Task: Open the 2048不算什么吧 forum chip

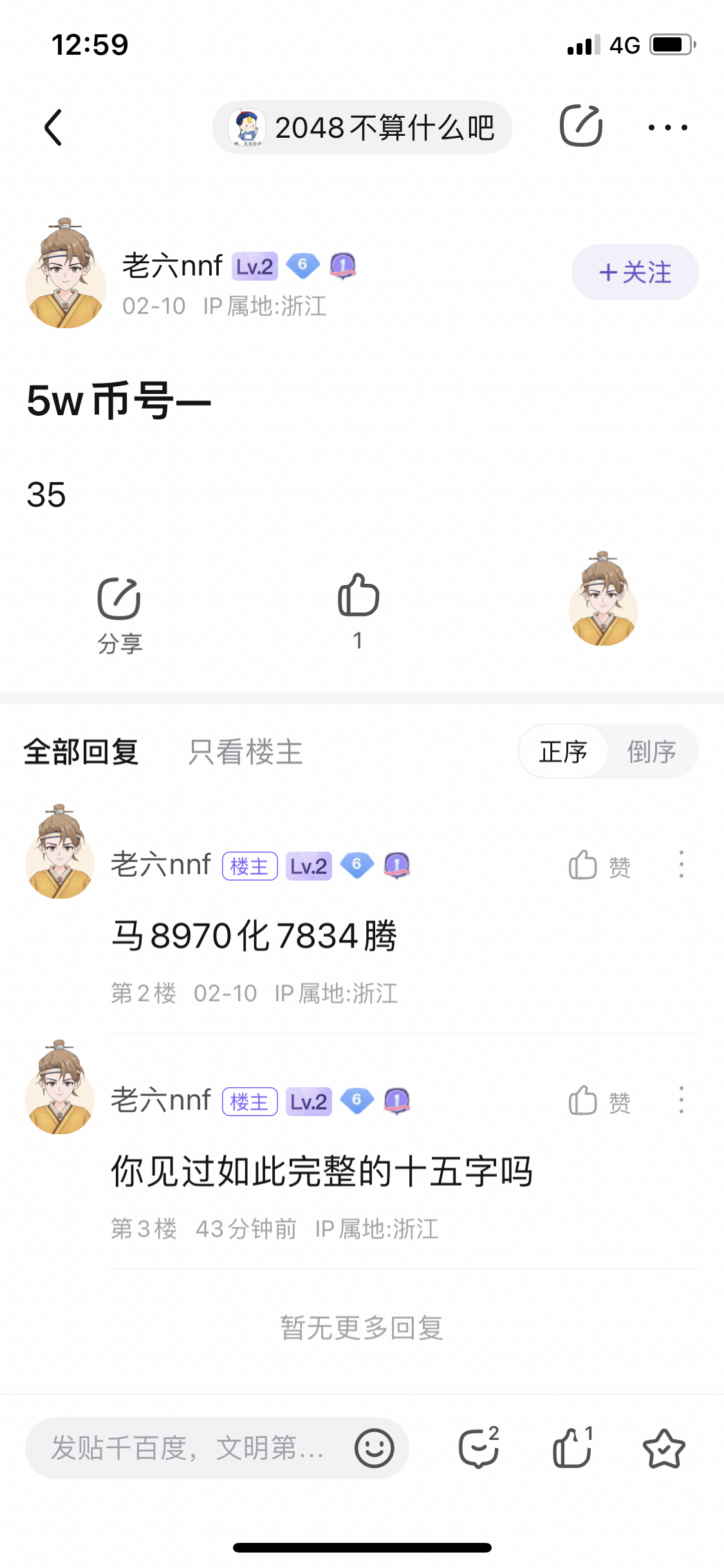Action: coord(362,127)
